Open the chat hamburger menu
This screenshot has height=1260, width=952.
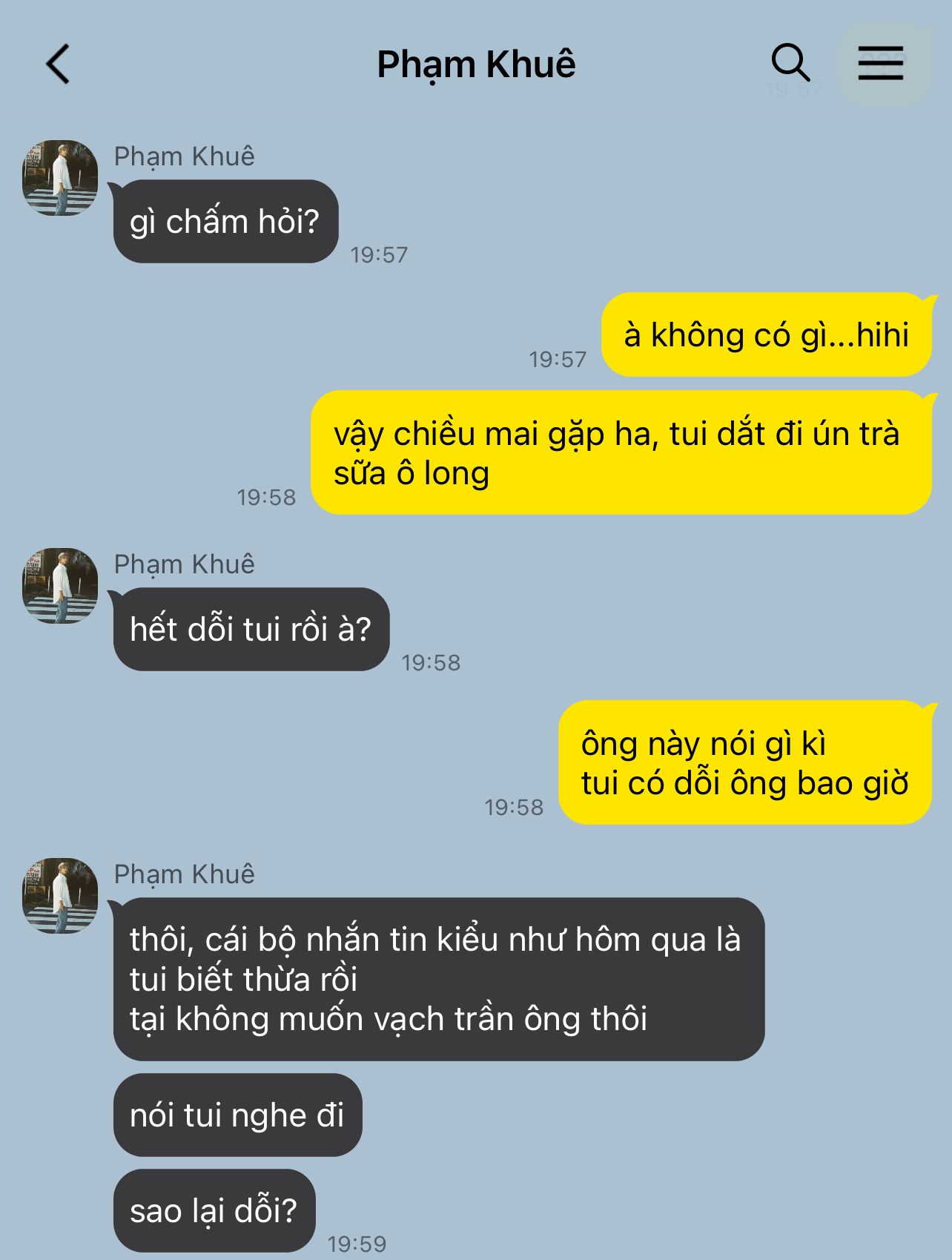(880, 63)
